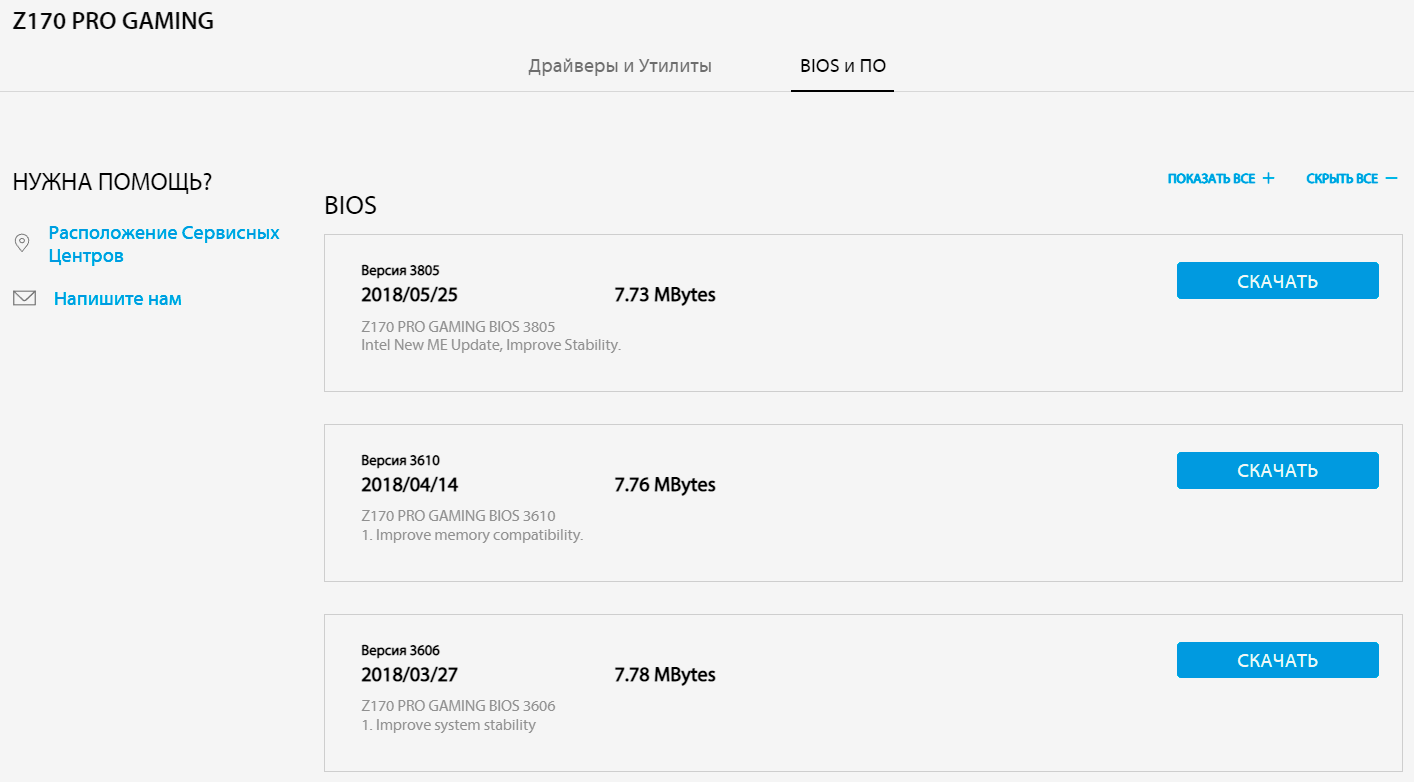Screen dimensions: 1414x782
Task: Download BIOS version 3805
Action: (1277, 281)
